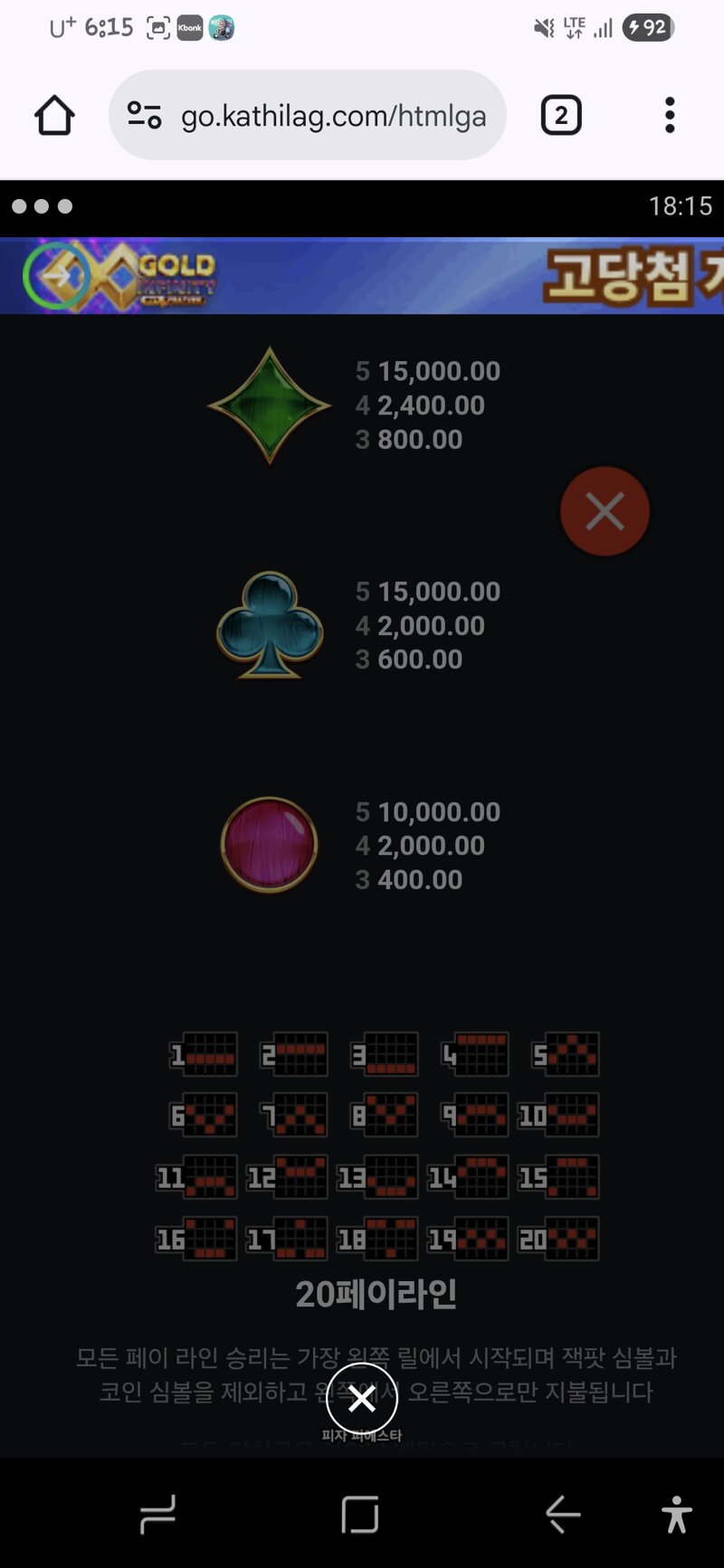Open the accessibility shortcut button
Viewport: 724px width, 1568px height.
[676, 1515]
